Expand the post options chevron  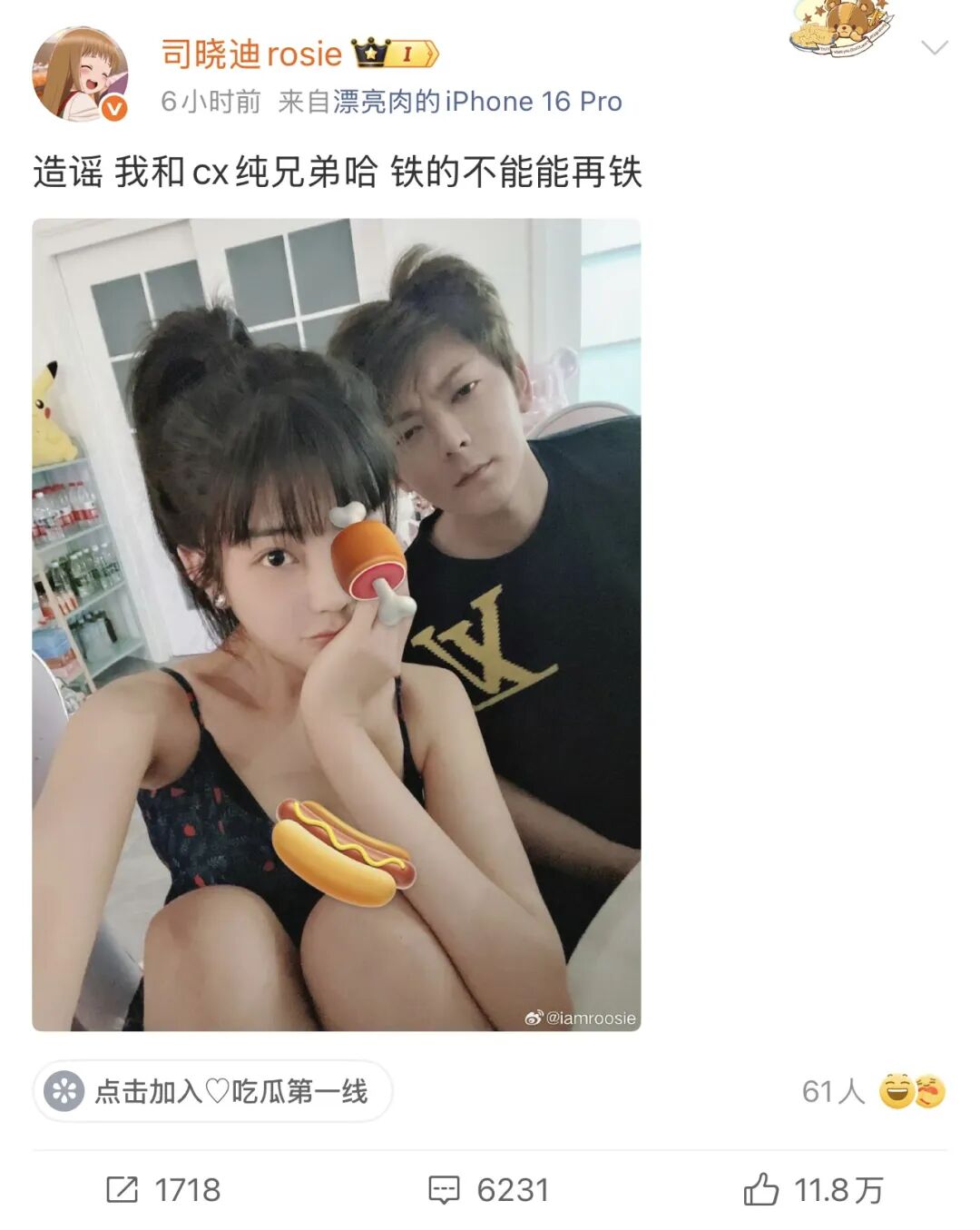pyautogui.click(x=934, y=47)
